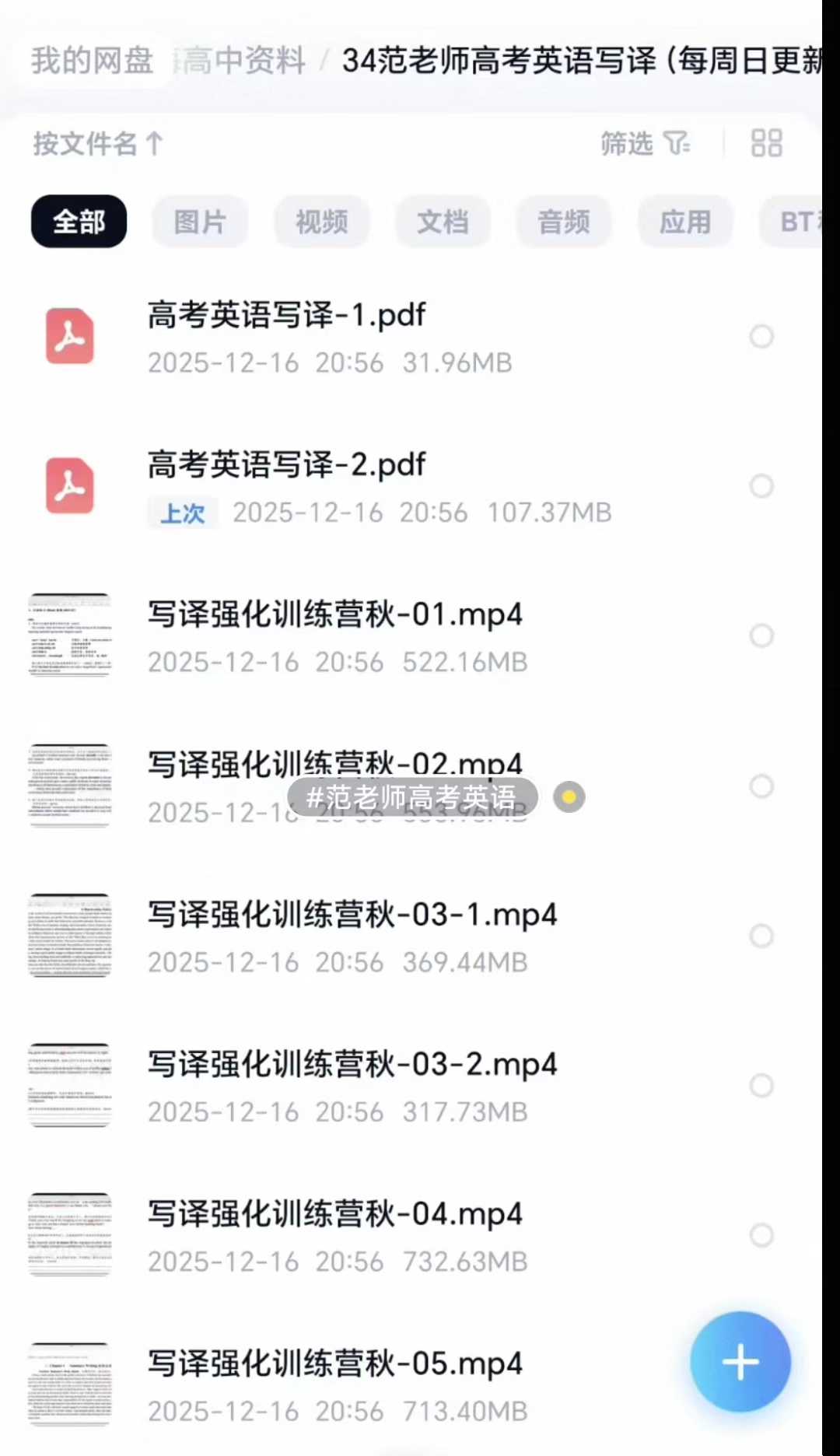Open the 全部 filter chip
840x1456 pixels.
point(78,222)
